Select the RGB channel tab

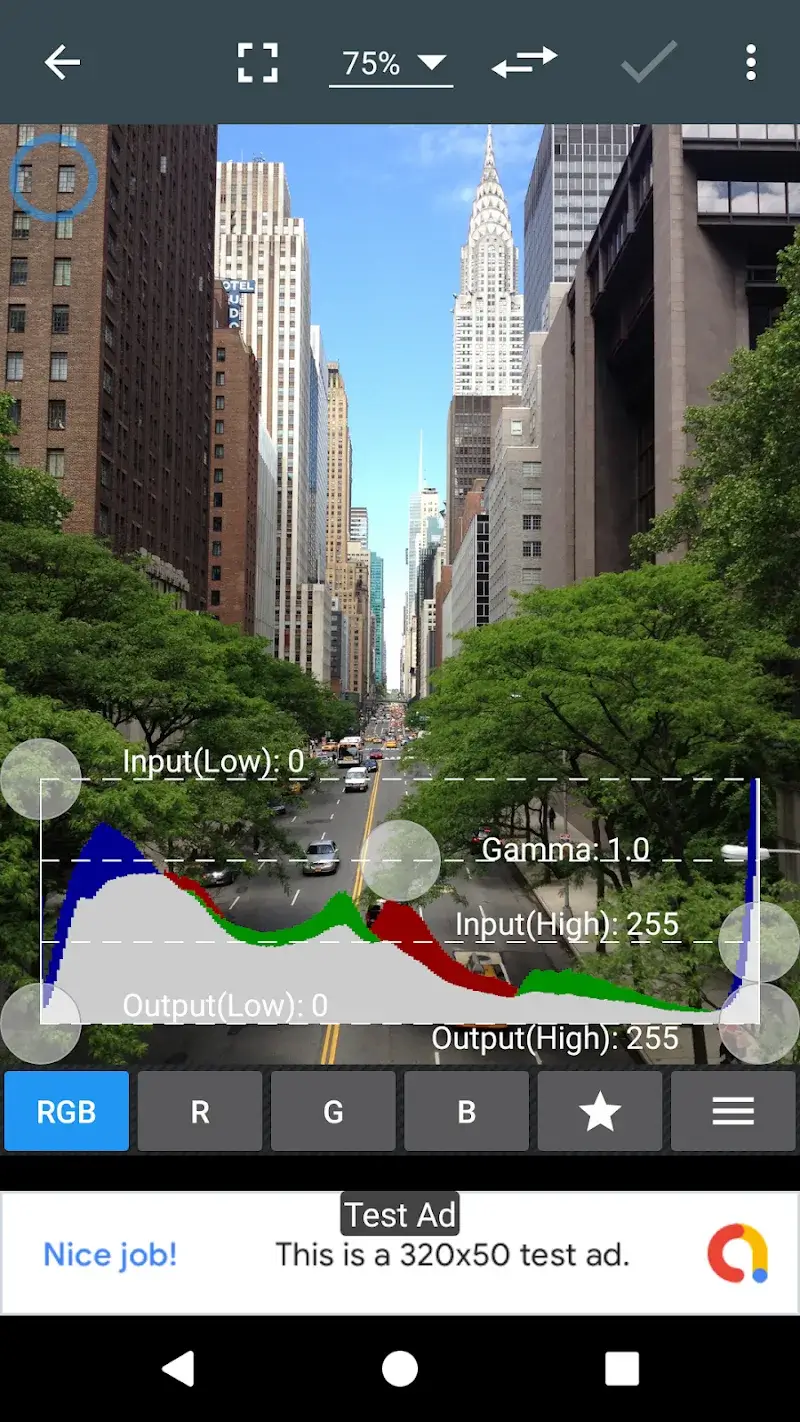tap(67, 1111)
